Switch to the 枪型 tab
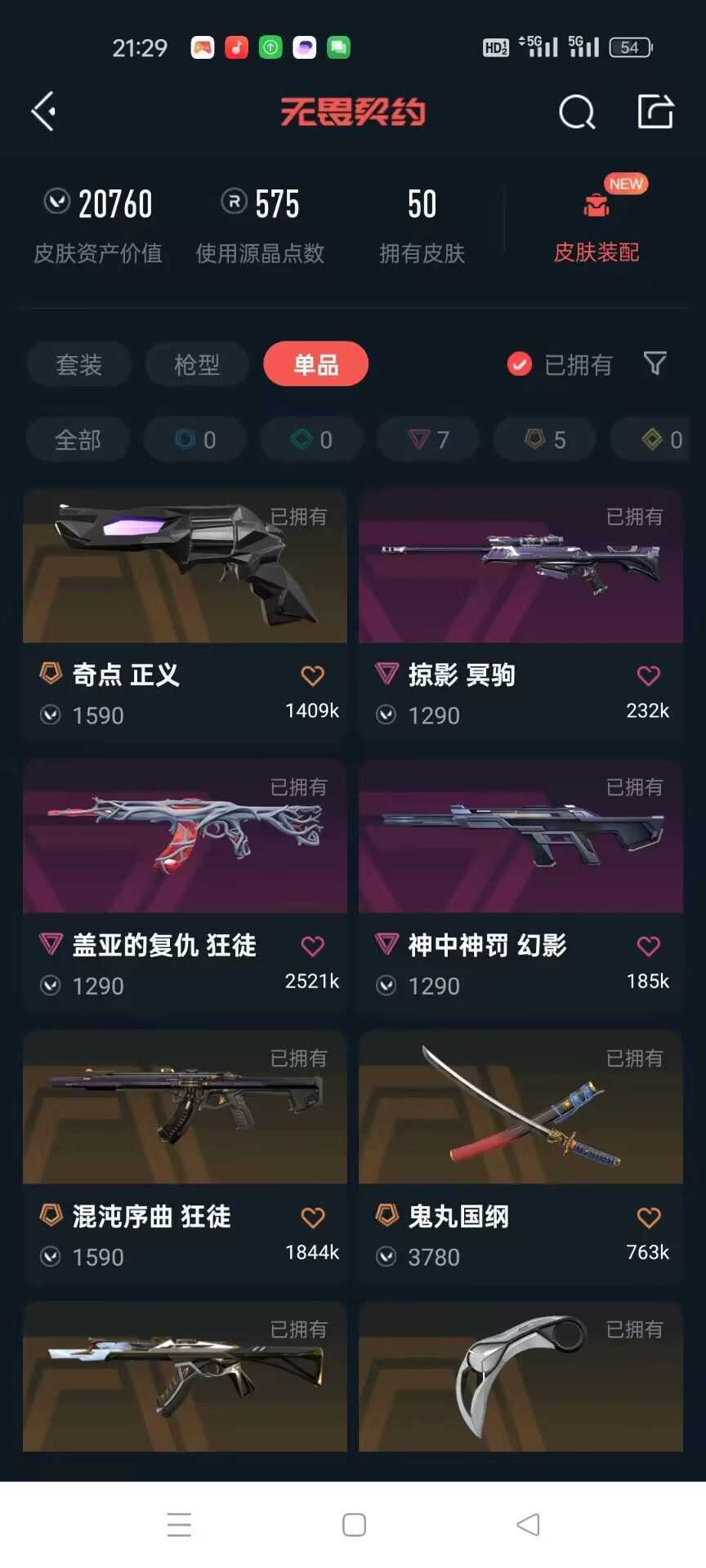The width and height of the screenshot is (706, 1568). tap(197, 364)
